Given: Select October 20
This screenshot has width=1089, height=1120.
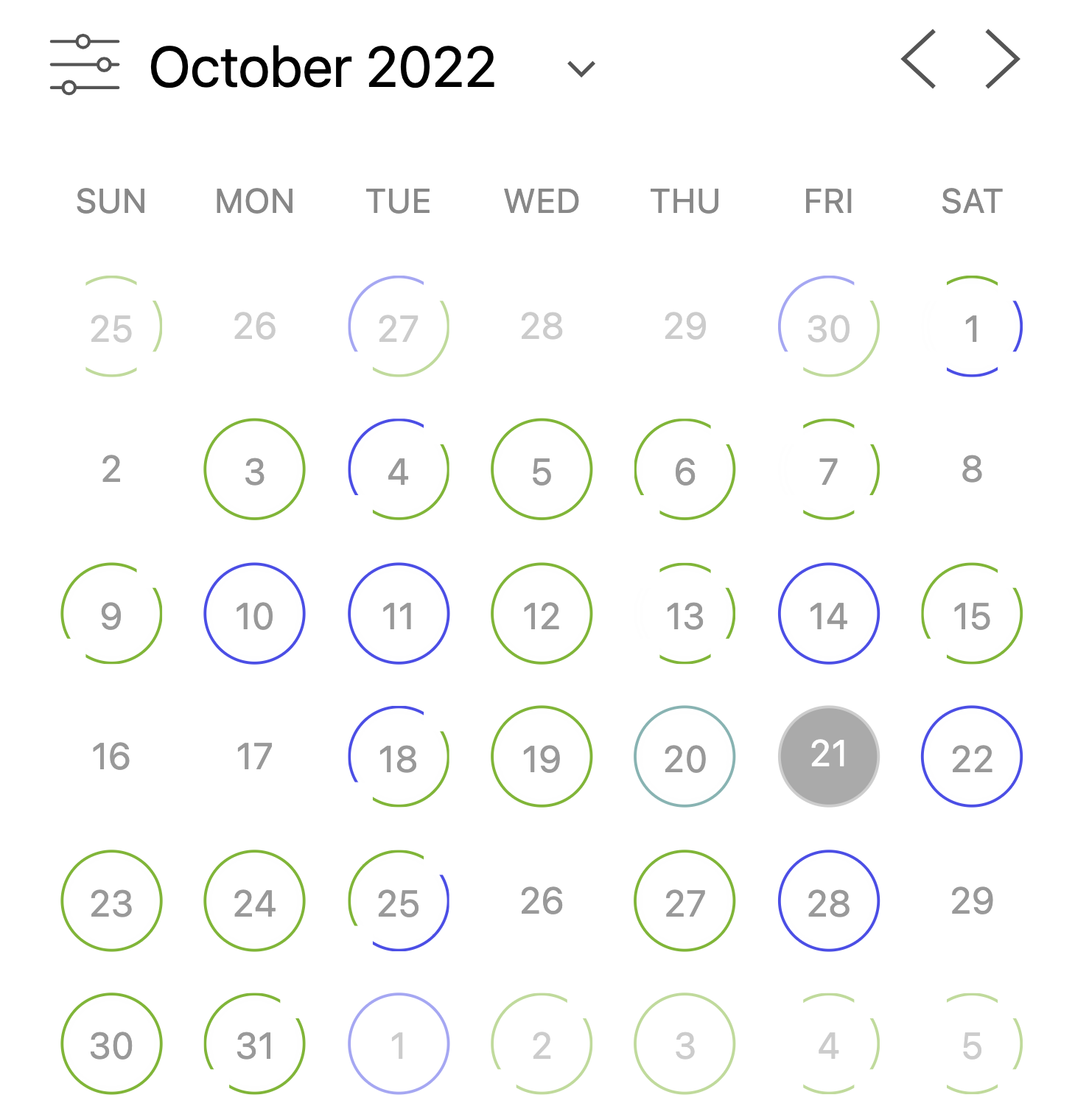Looking at the screenshot, I should (x=684, y=757).
